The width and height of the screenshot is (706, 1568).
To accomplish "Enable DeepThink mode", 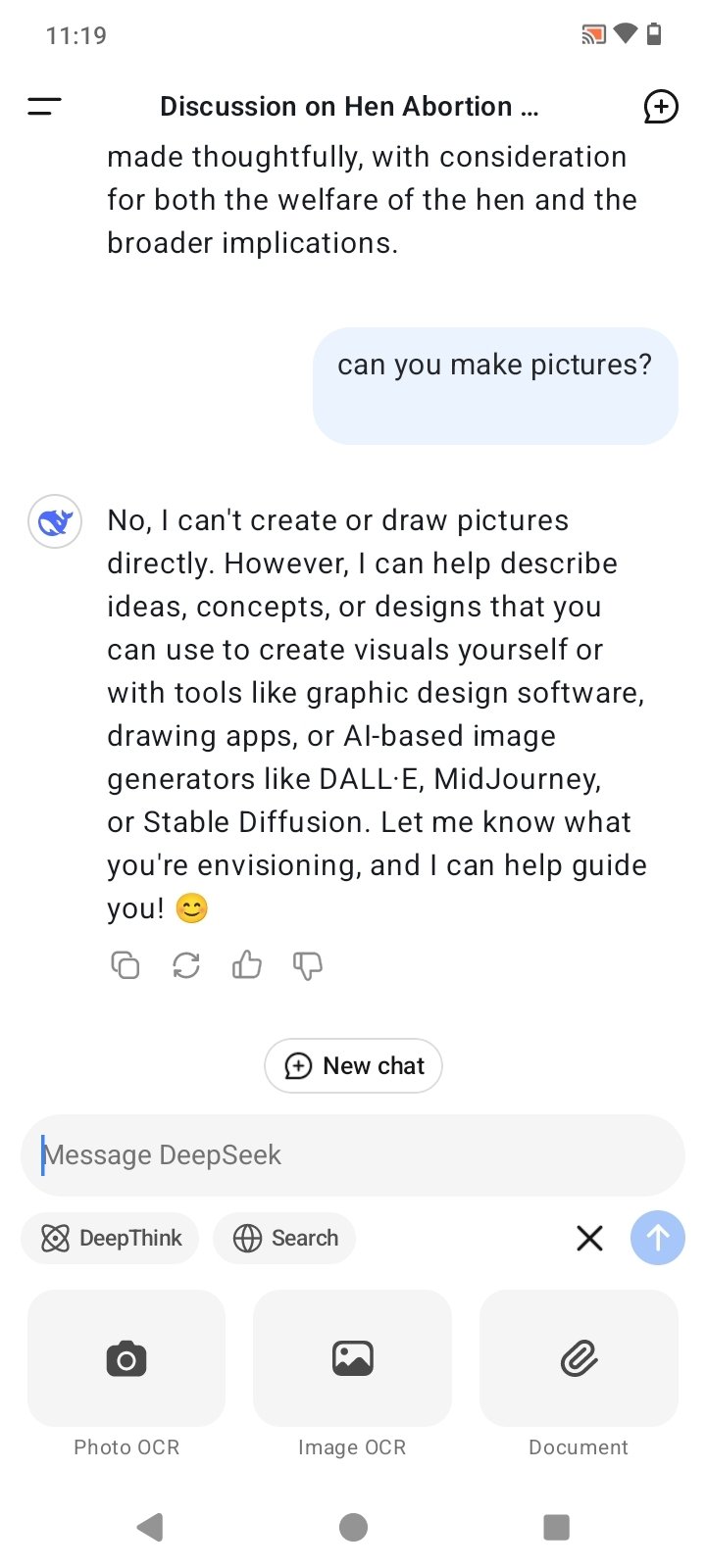I will coord(110,1238).
